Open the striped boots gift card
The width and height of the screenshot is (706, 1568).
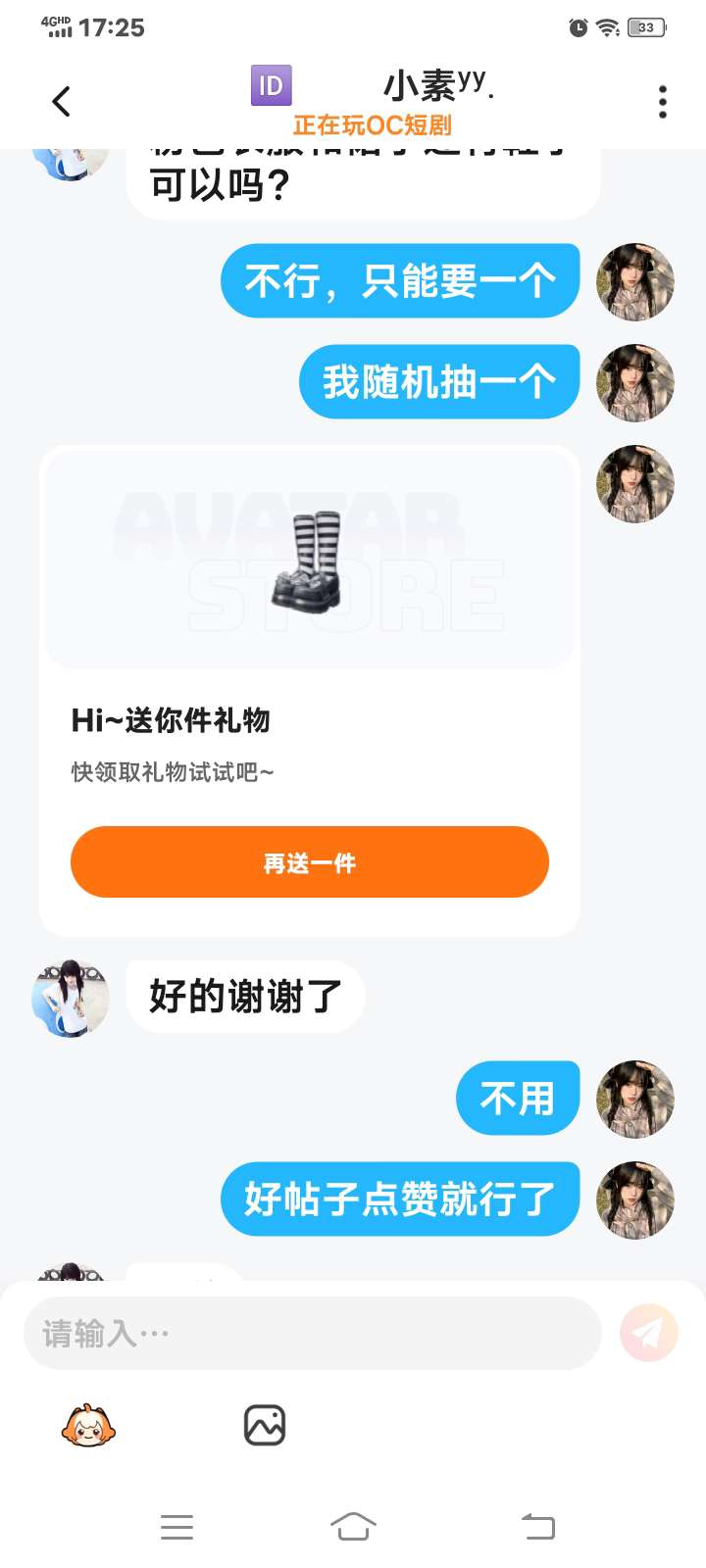point(309,561)
